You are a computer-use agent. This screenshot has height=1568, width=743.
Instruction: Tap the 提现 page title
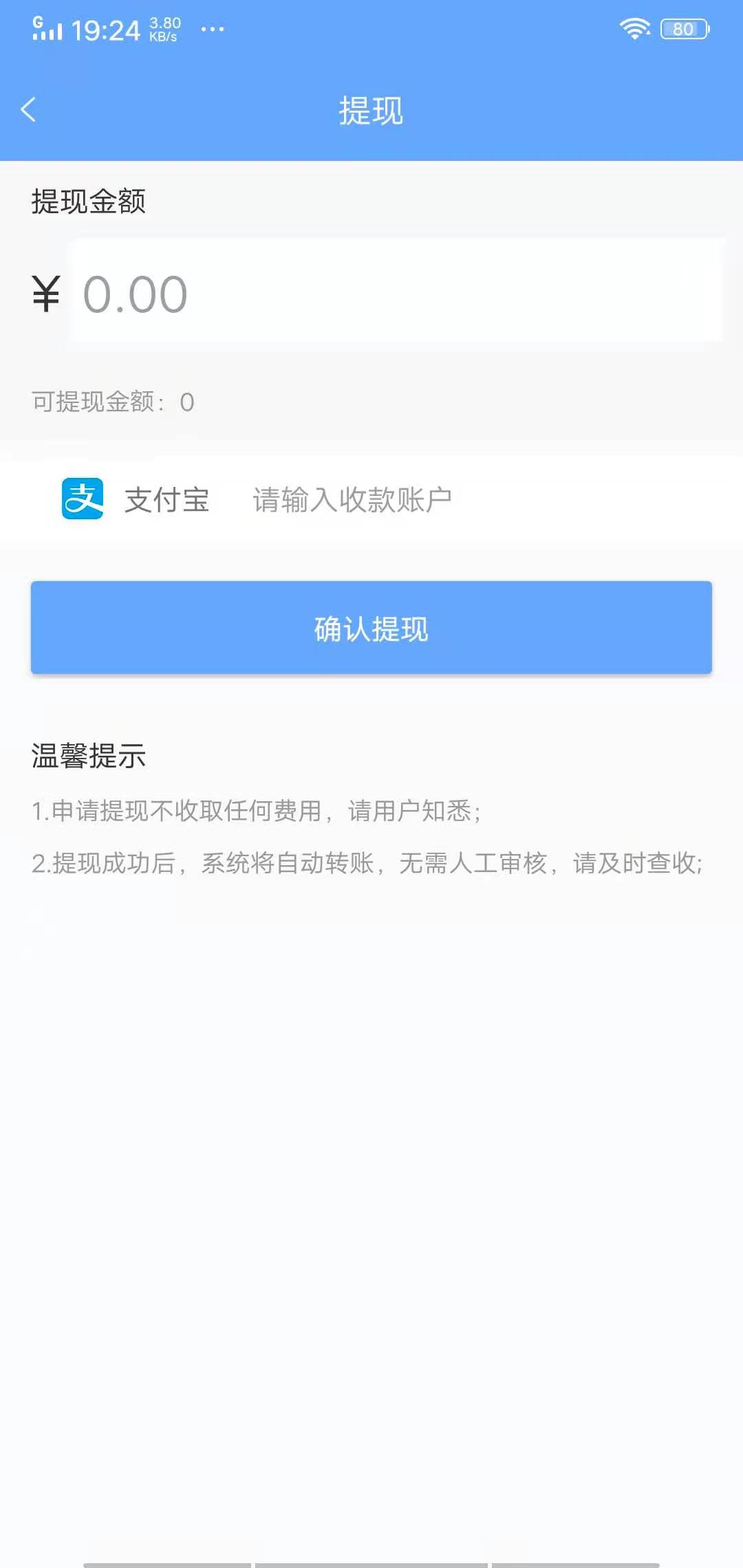pyautogui.click(x=371, y=110)
